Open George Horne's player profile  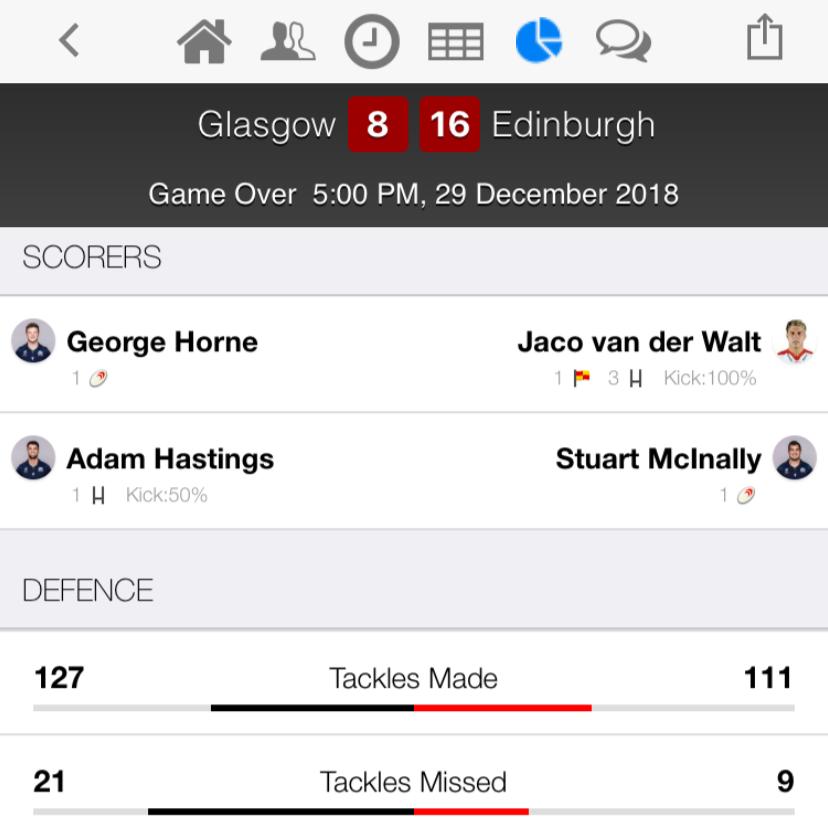tap(162, 342)
